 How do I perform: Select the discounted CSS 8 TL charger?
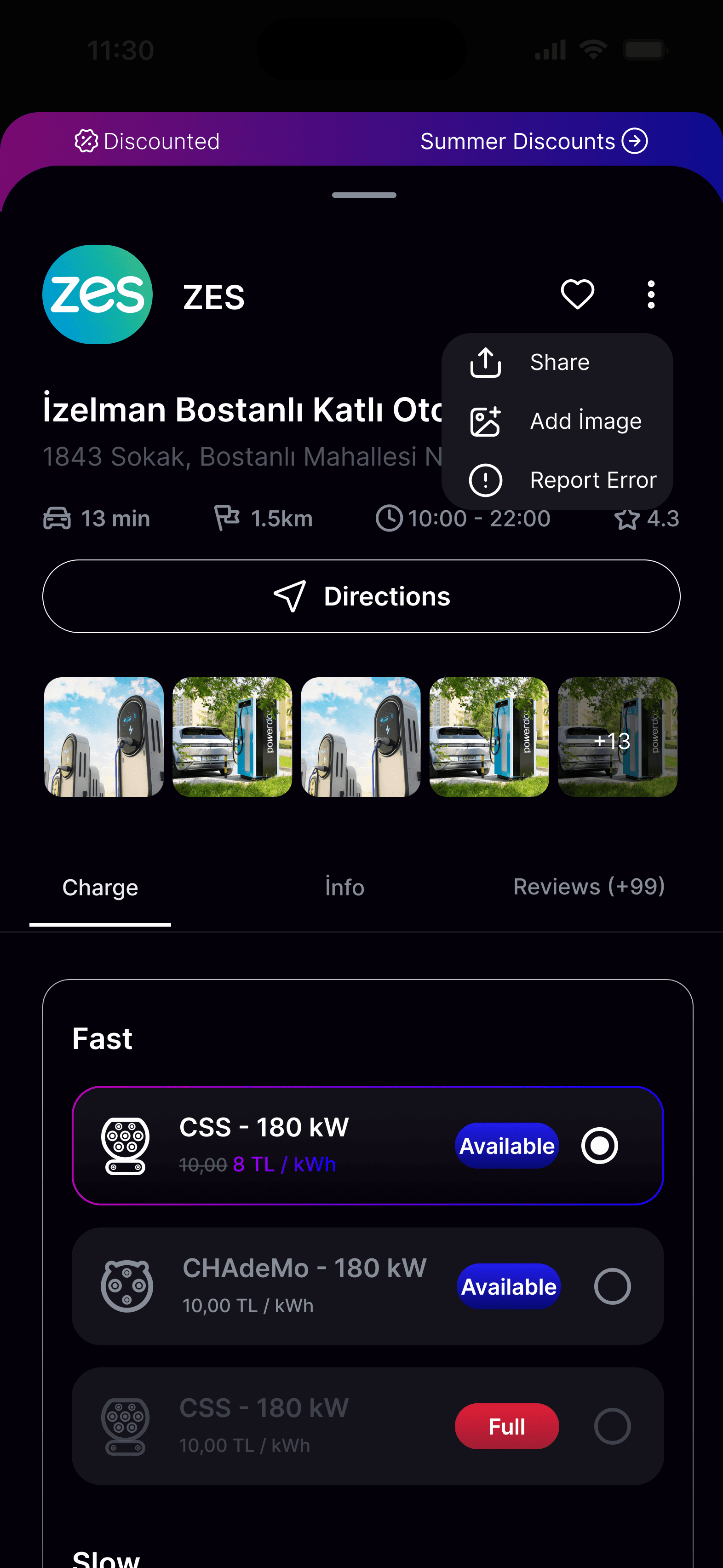tap(599, 1146)
